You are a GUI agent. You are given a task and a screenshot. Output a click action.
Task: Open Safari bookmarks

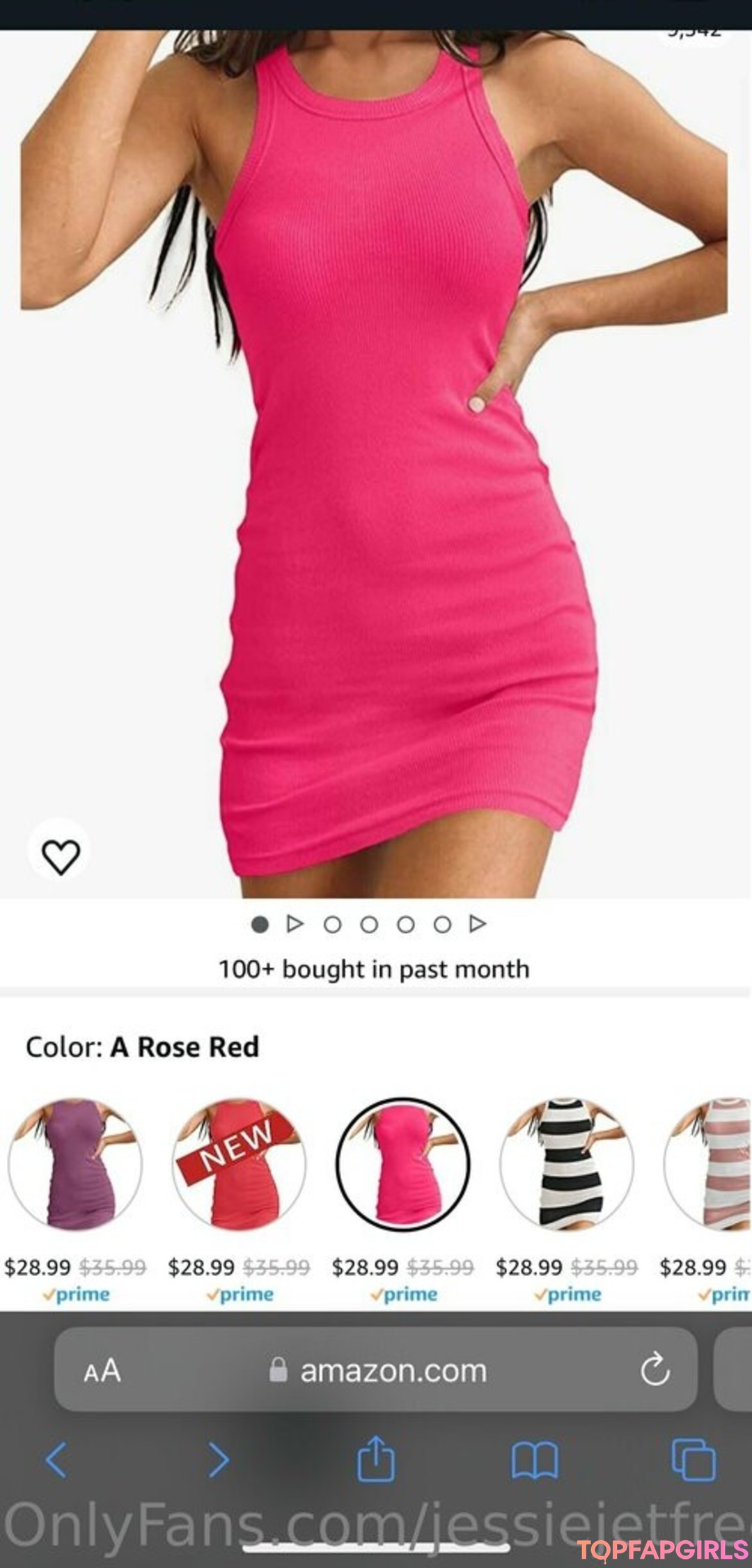click(x=534, y=1459)
